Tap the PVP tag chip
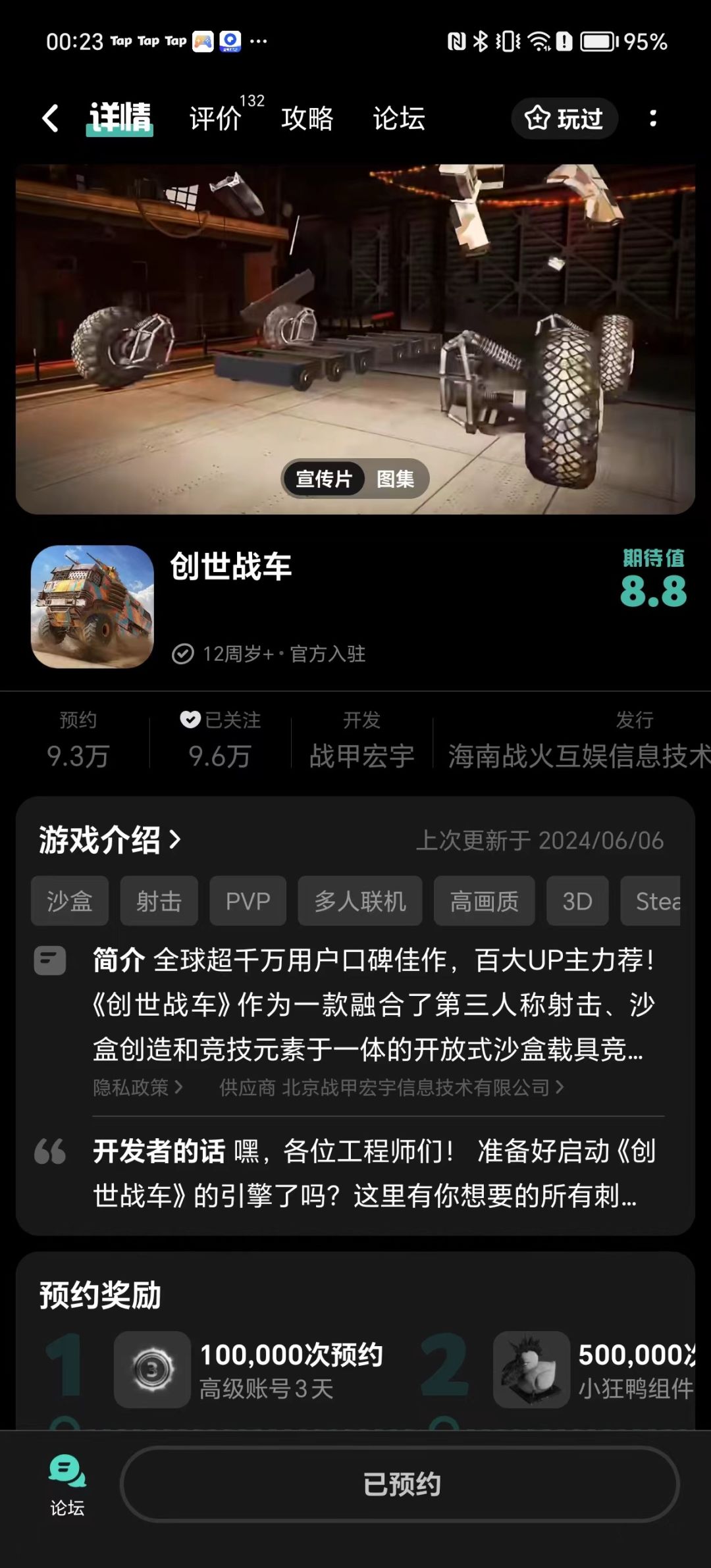This screenshot has width=711, height=1568. coord(248,901)
